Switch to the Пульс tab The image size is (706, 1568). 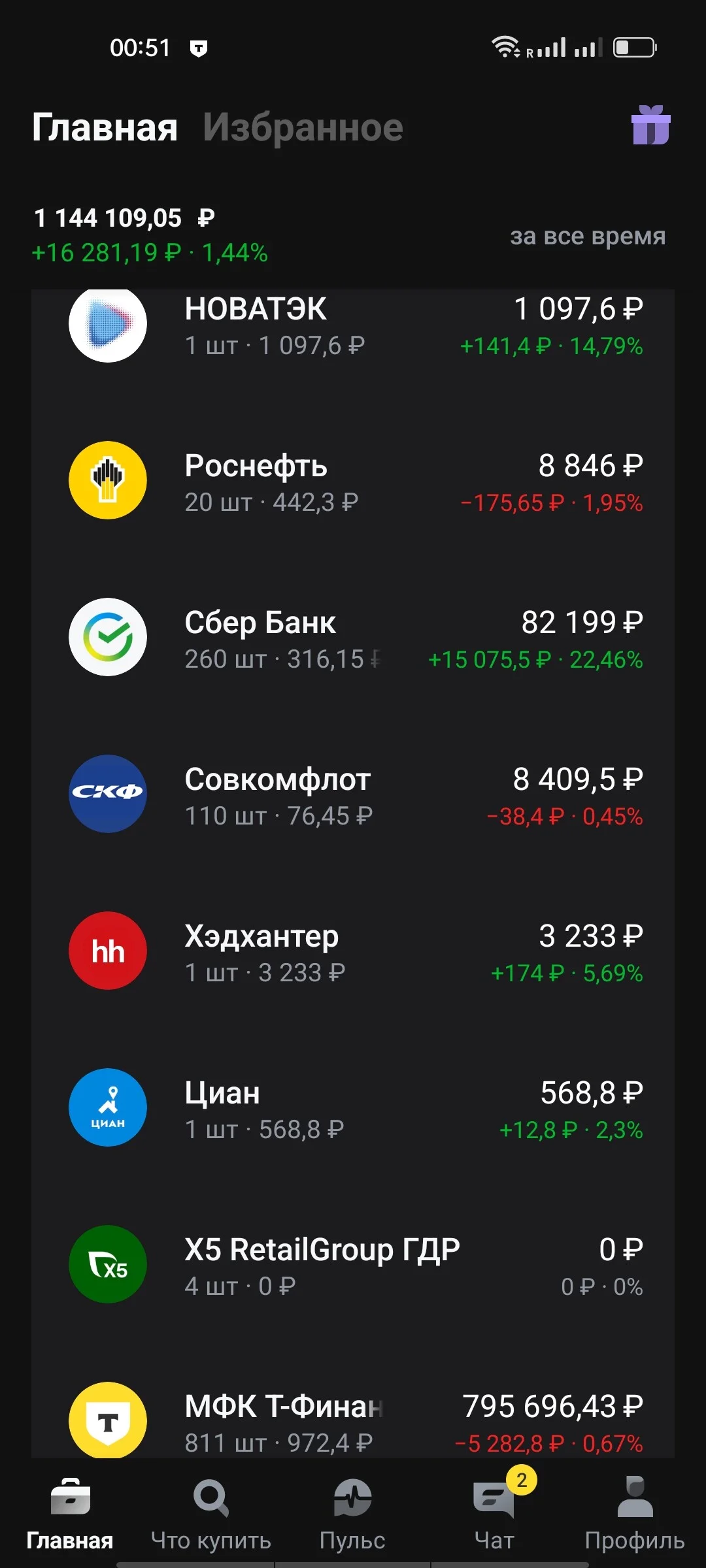tap(352, 1514)
